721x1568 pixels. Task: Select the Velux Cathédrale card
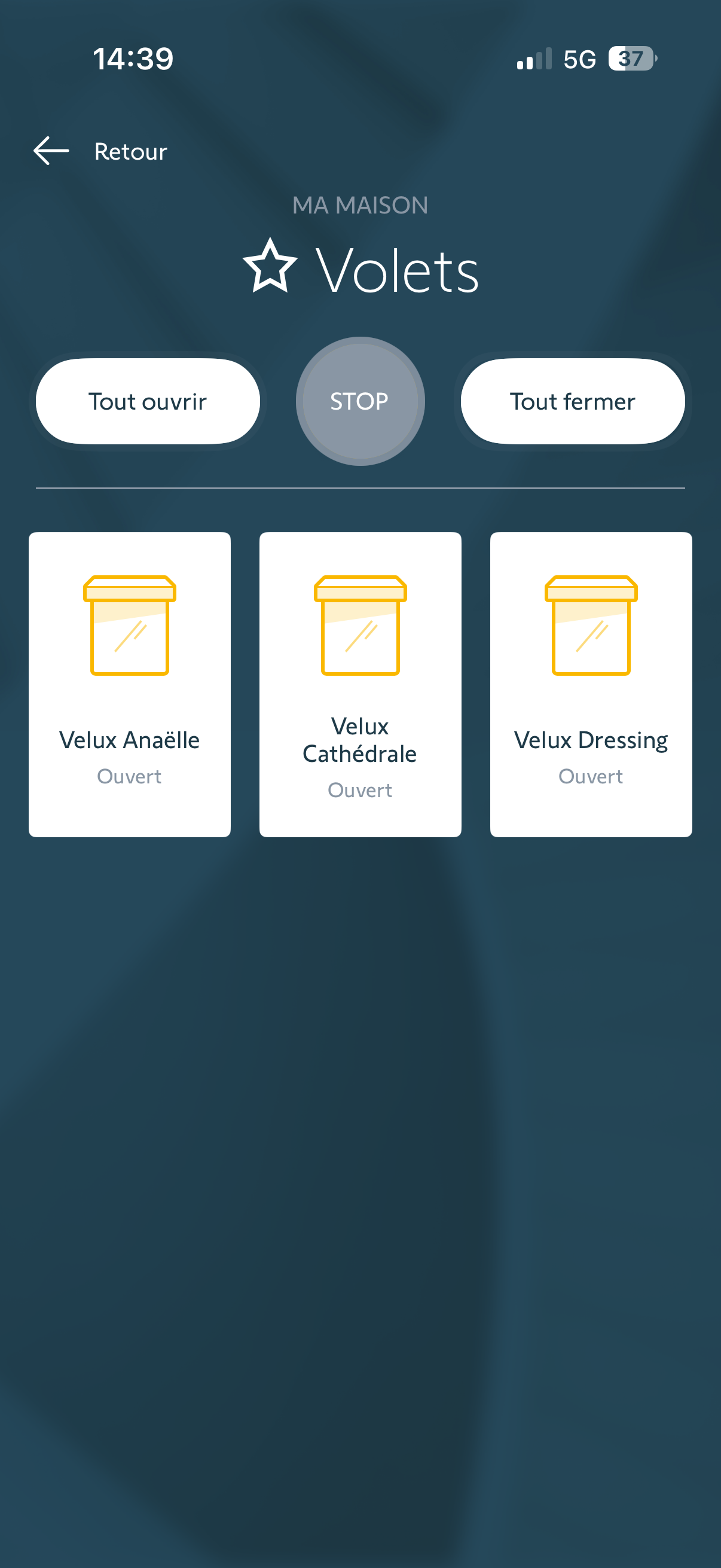point(360,684)
